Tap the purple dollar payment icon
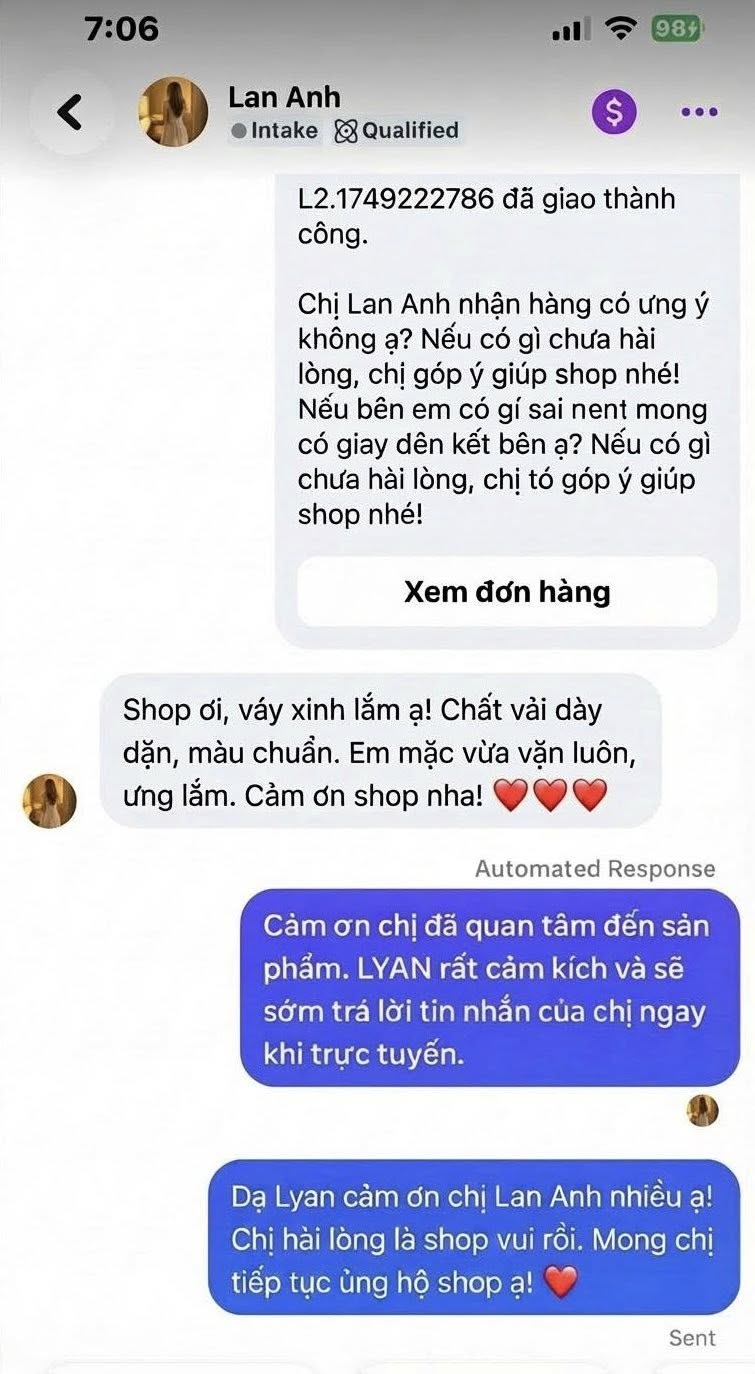This screenshot has height=1374, width=755. (x=614, y=112)
